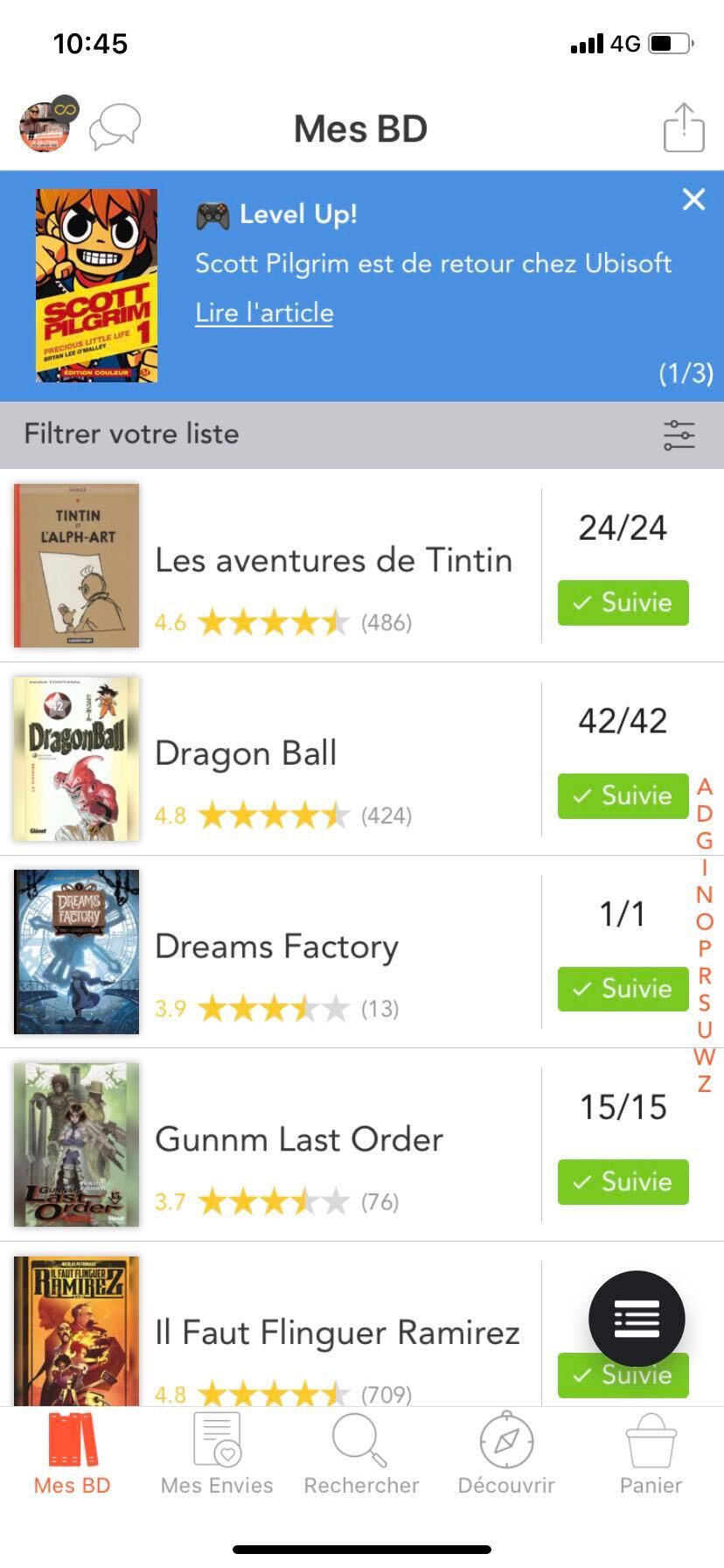This screenshot has width=724, height=1568.
Task: Toggle Suivie for Gunnm Last Order
Action: [623, 1182]
